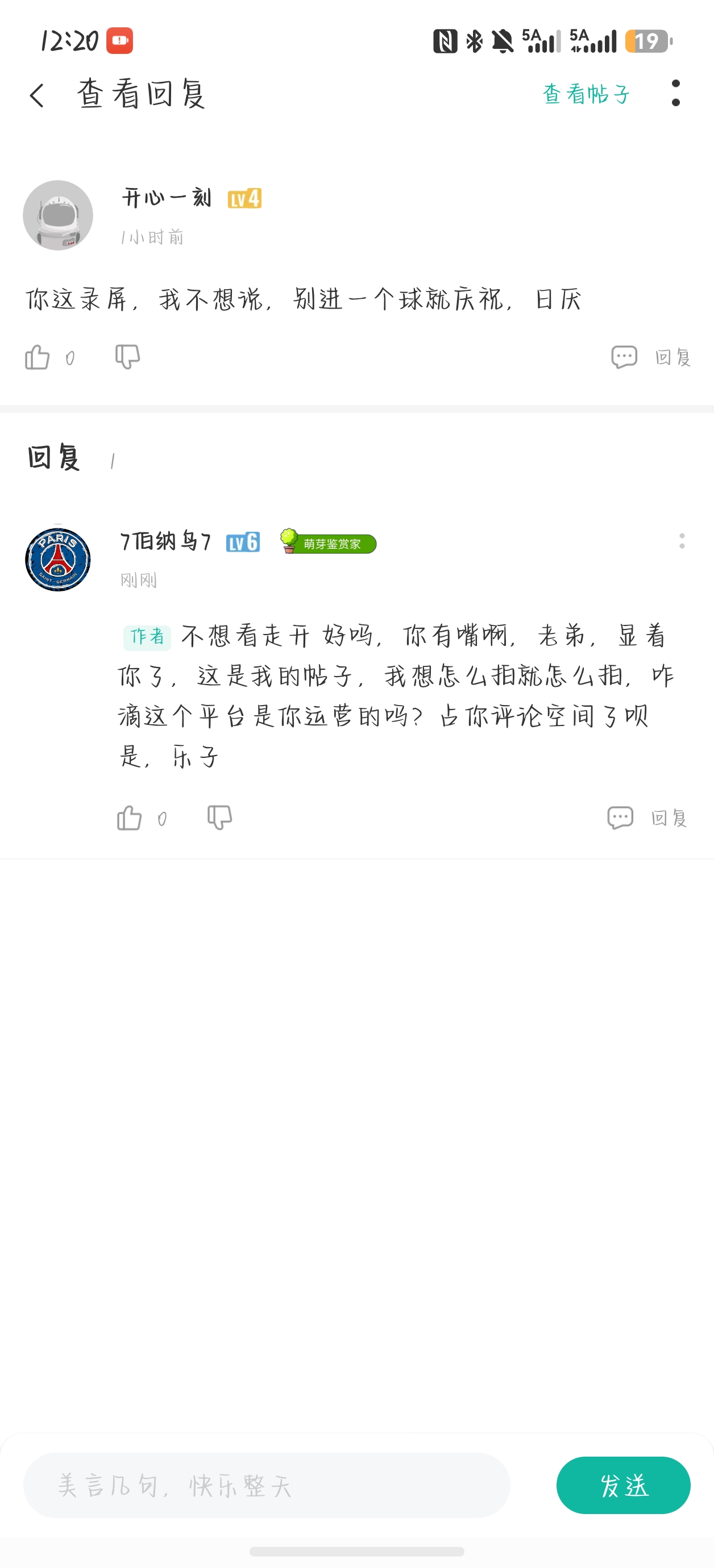
Task: Open 查看帖子 to view the original post
Action: (x=587, y=93)
